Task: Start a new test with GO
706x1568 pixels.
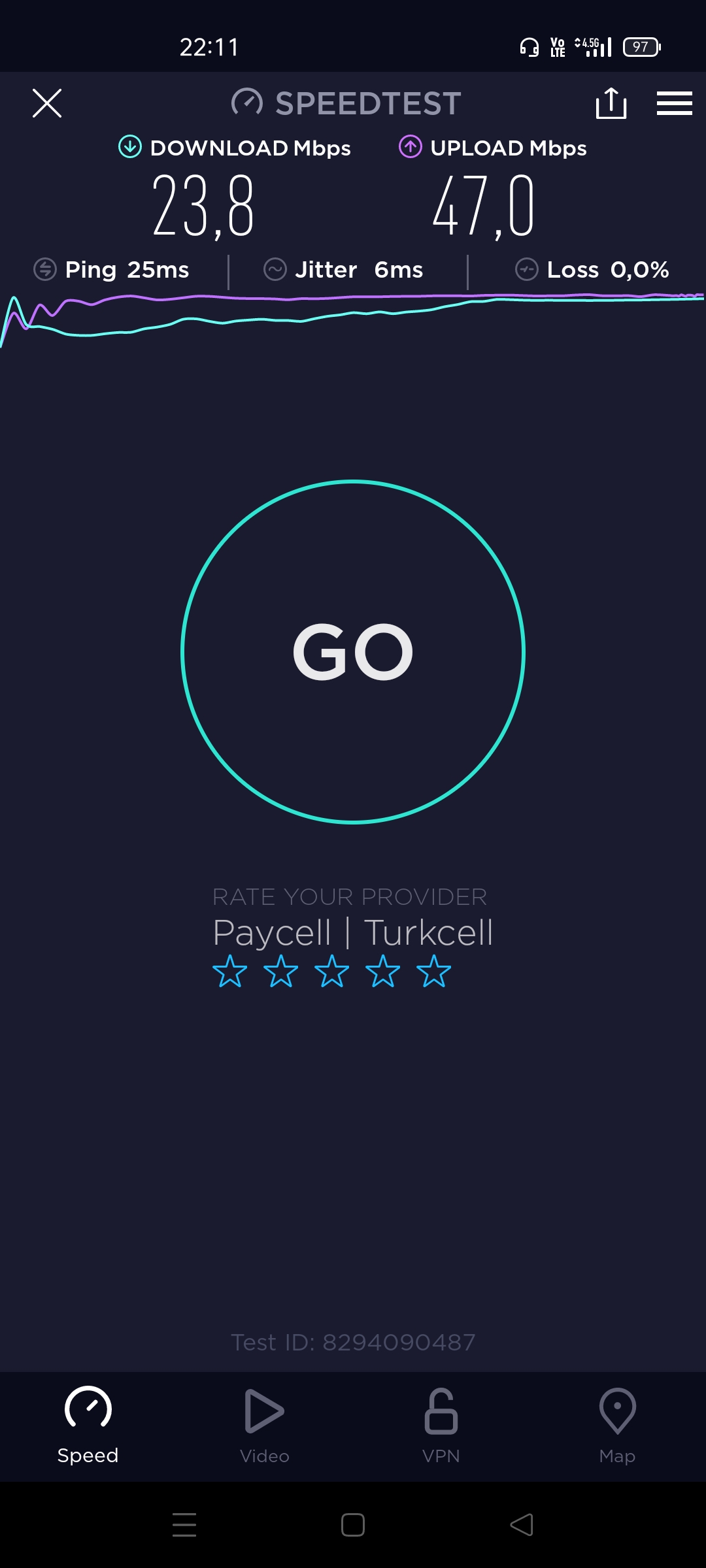Action: pos(353,652)
